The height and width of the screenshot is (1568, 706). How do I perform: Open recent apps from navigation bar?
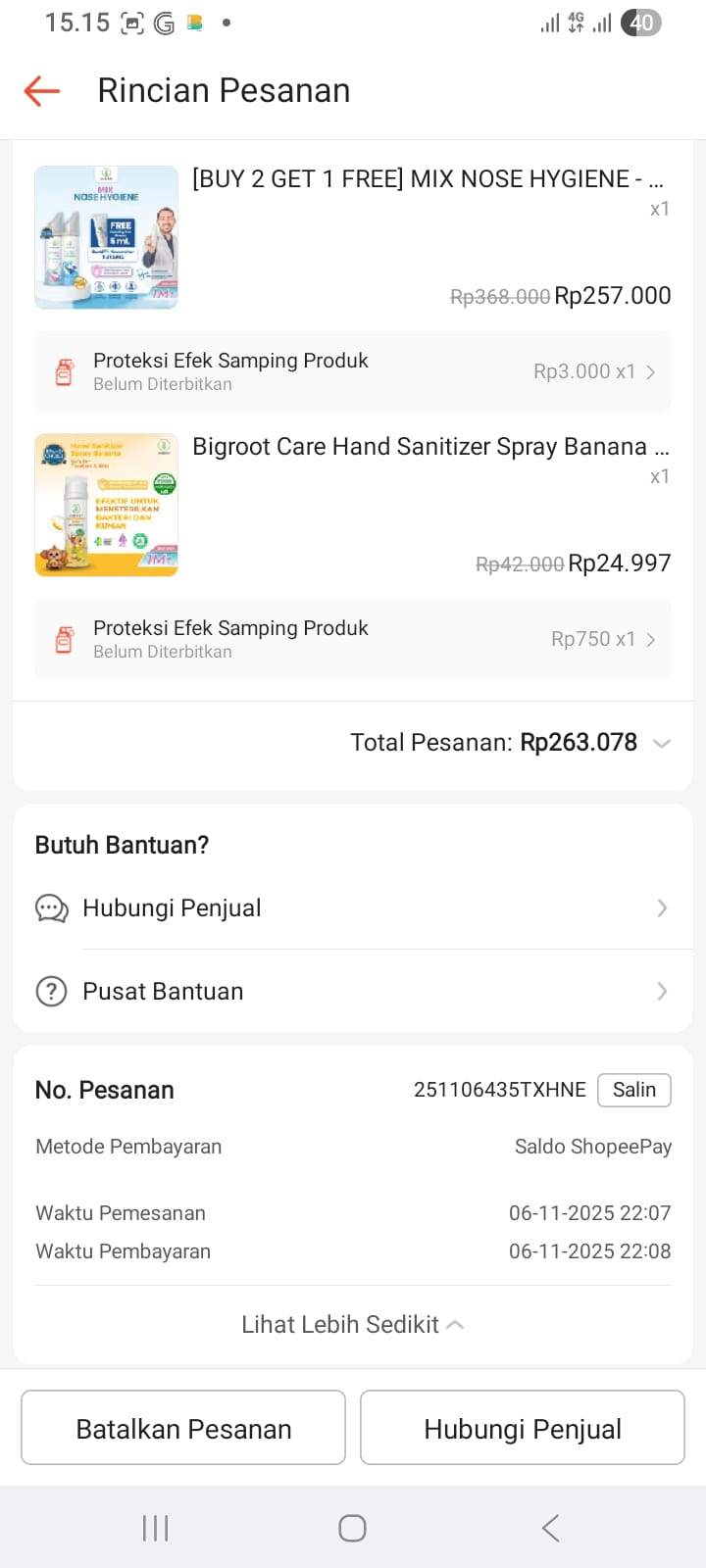point(156,1528)
